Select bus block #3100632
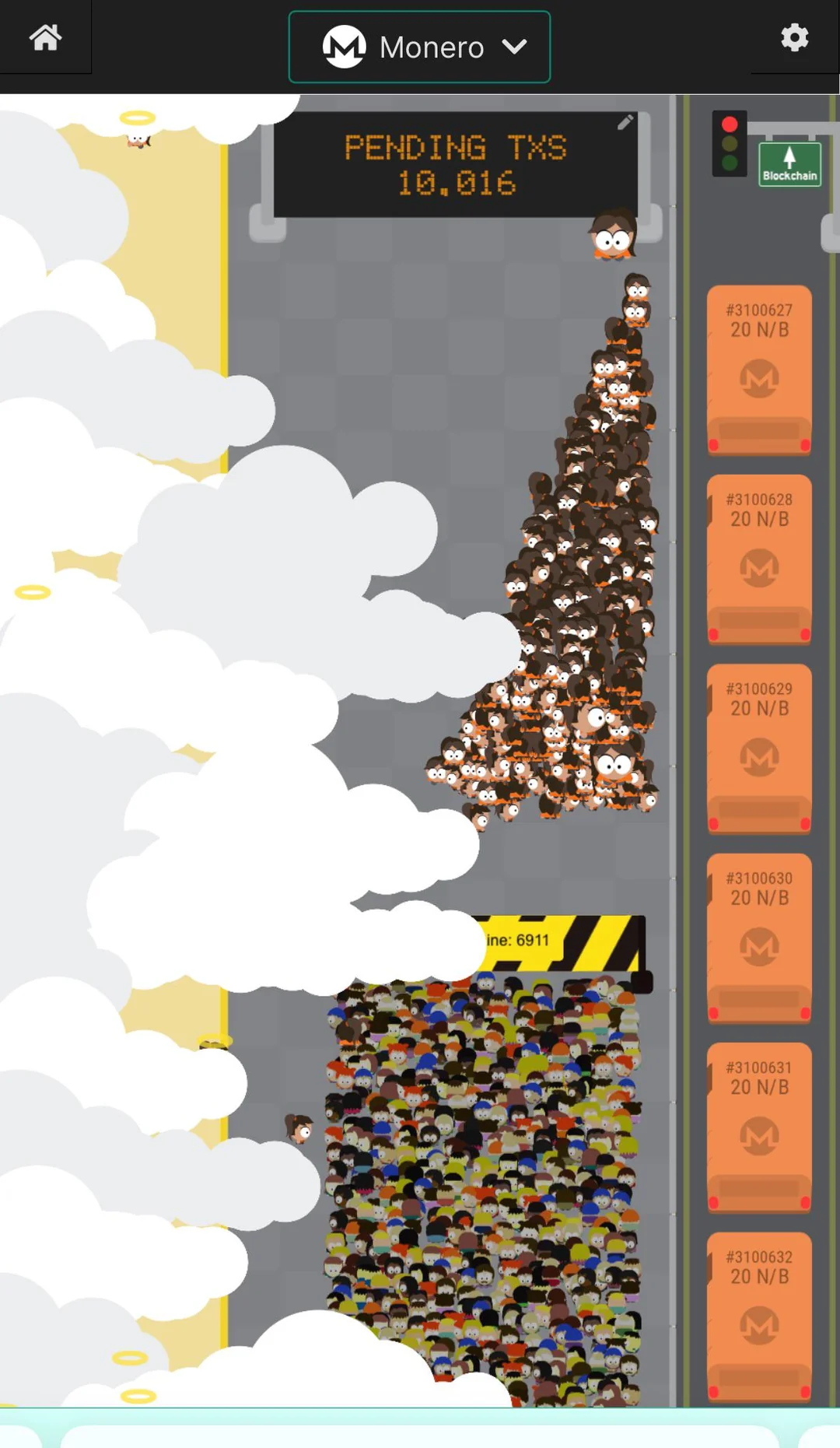 759,1317
